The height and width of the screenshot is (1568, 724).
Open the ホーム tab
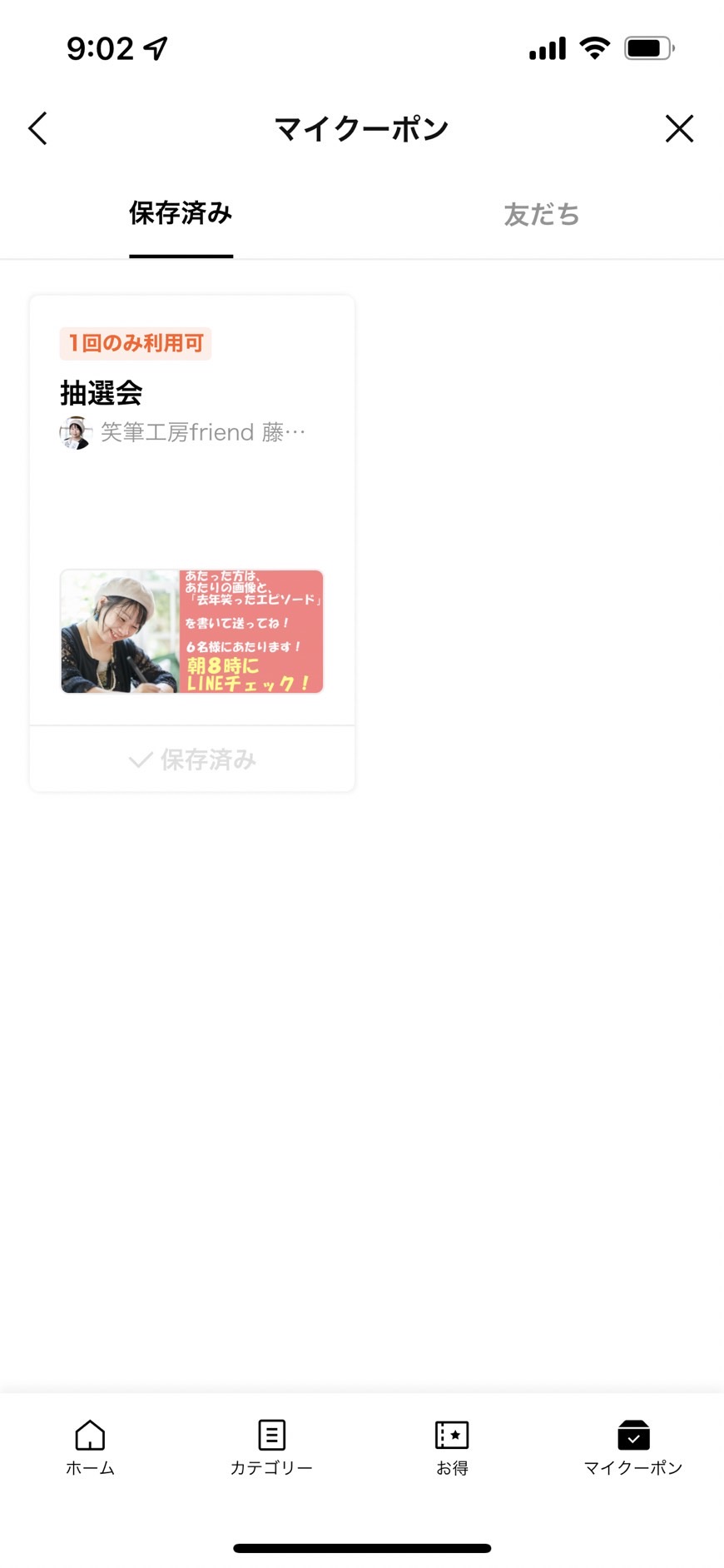pyautogui.click(x=90, y=1447)
